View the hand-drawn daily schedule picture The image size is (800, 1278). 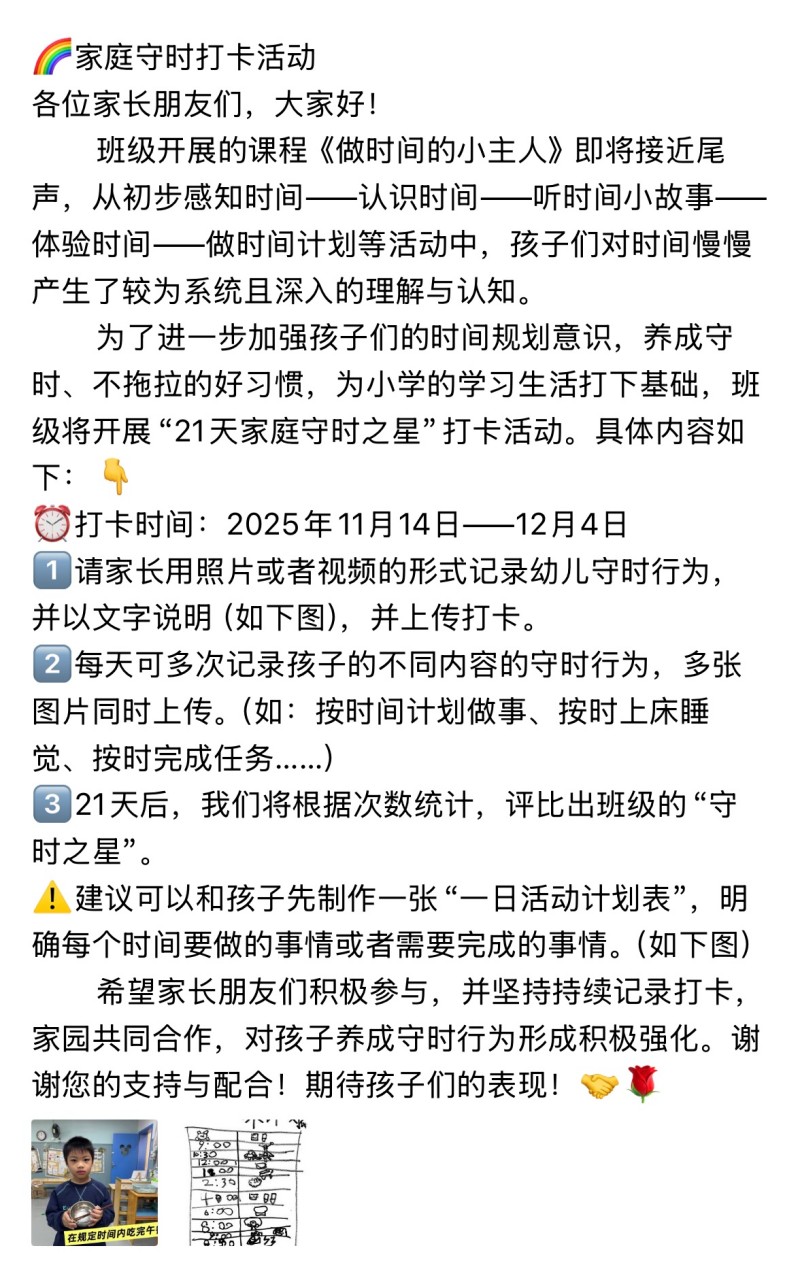243,1181
